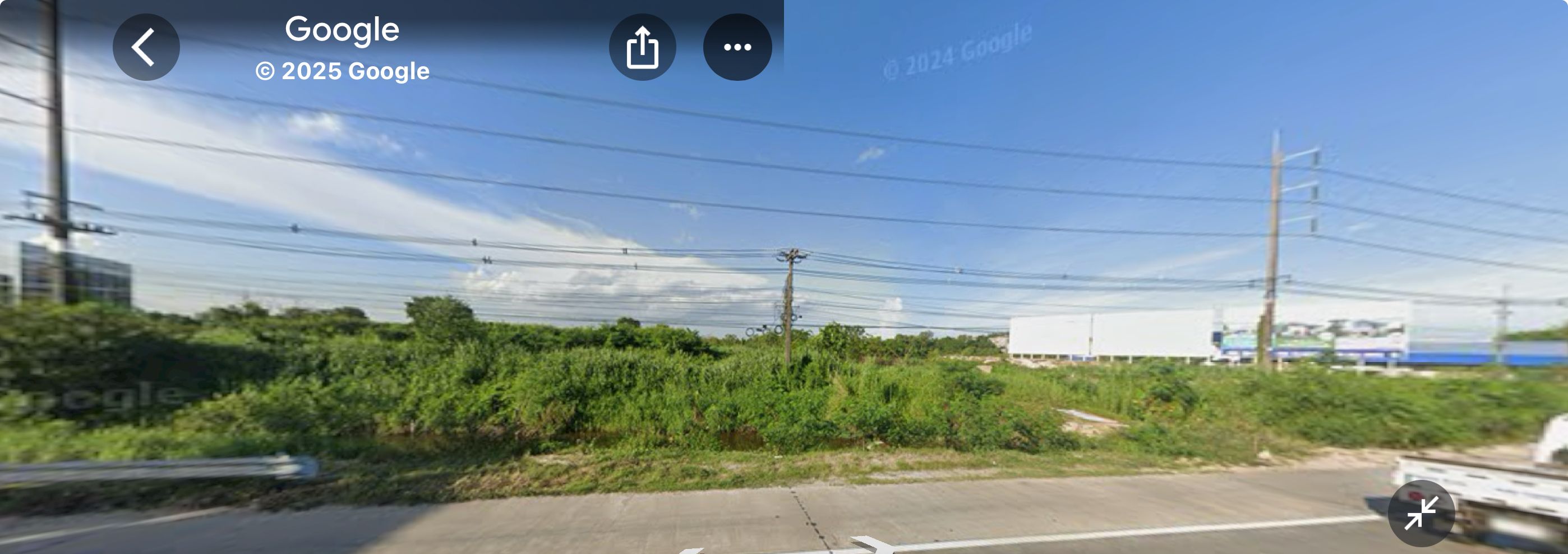Share this Street View location

point(642,47)
